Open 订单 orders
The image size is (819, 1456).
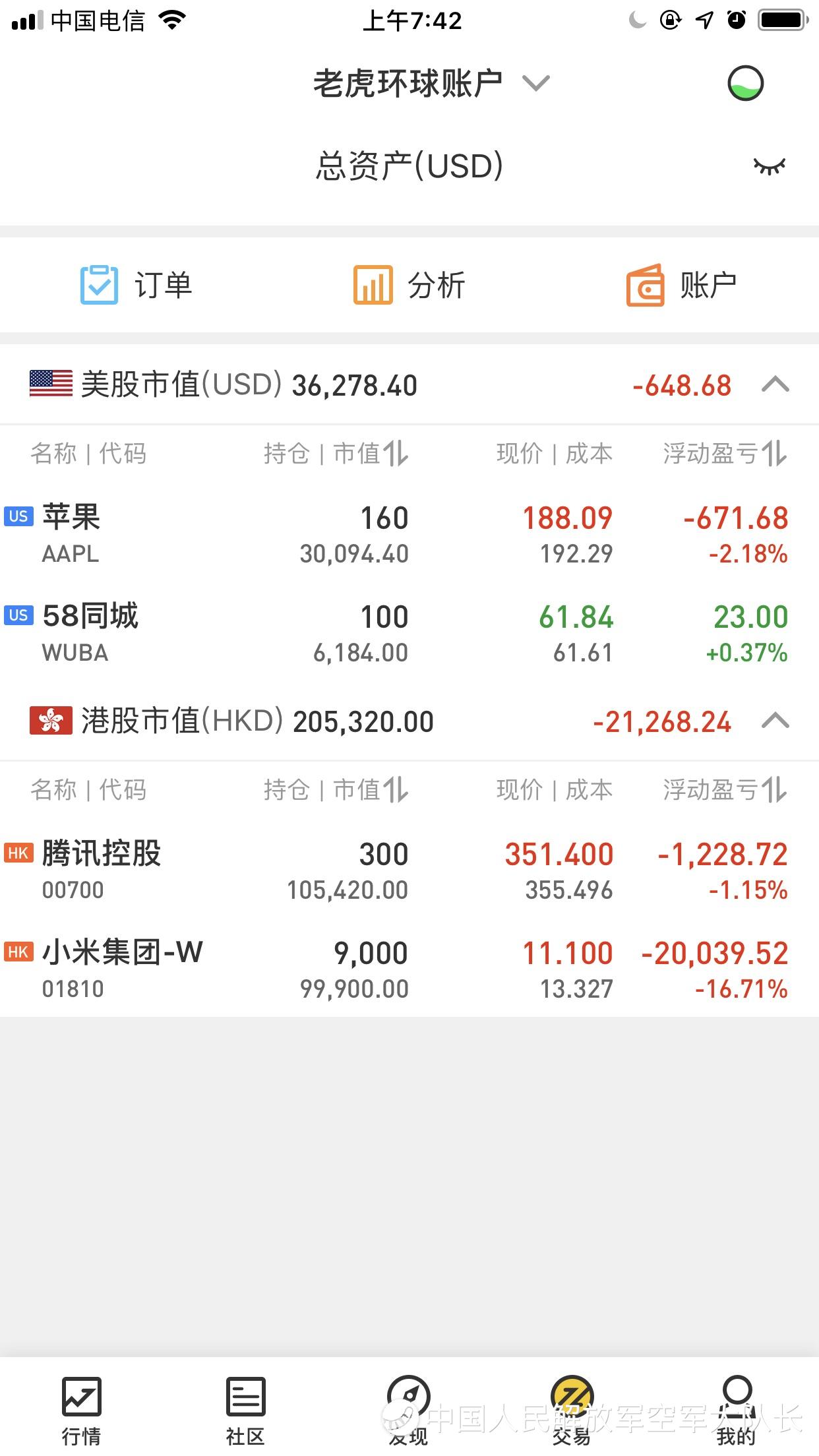136,285
